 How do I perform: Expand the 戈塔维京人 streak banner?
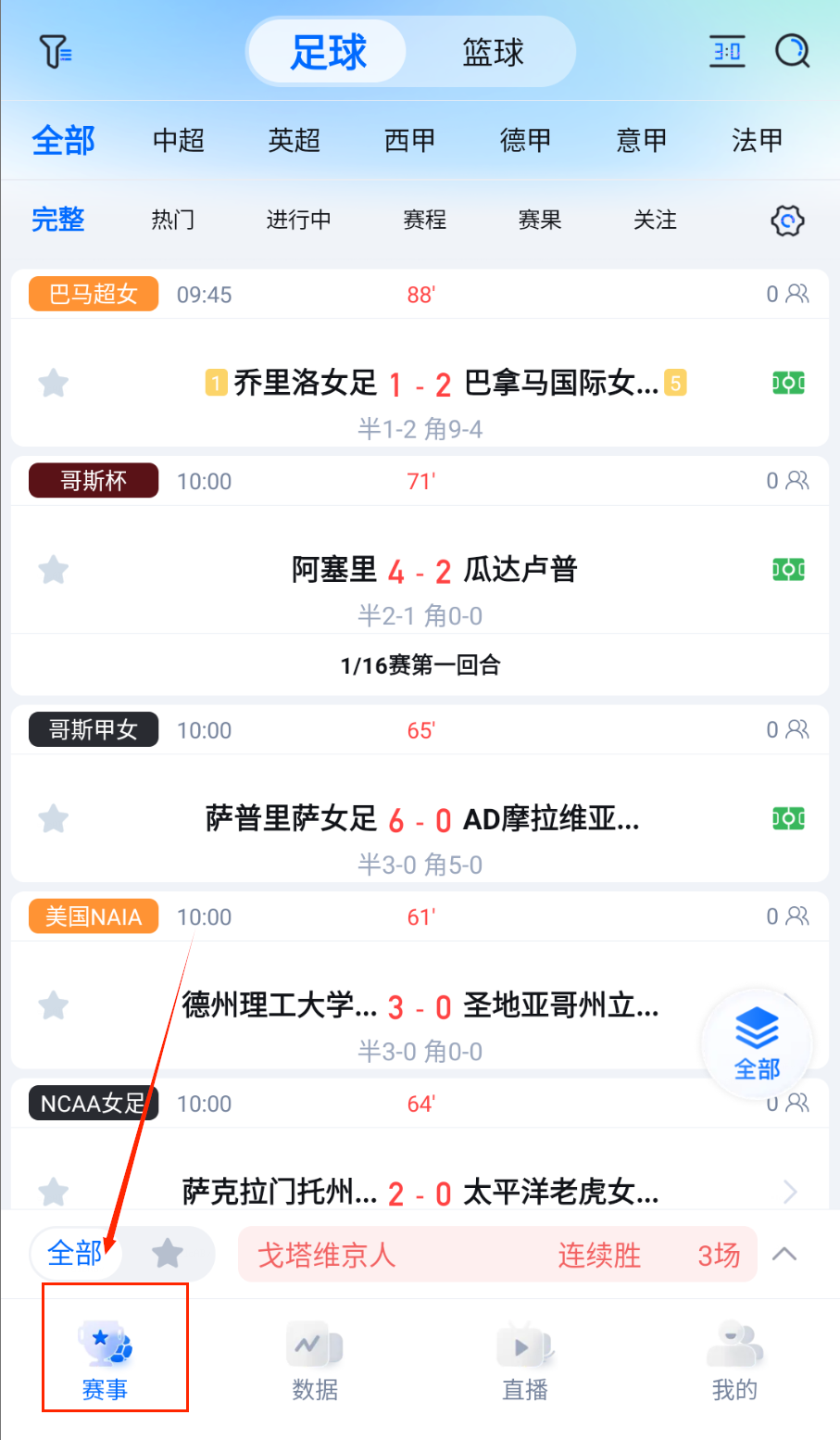pos(784,1254)
